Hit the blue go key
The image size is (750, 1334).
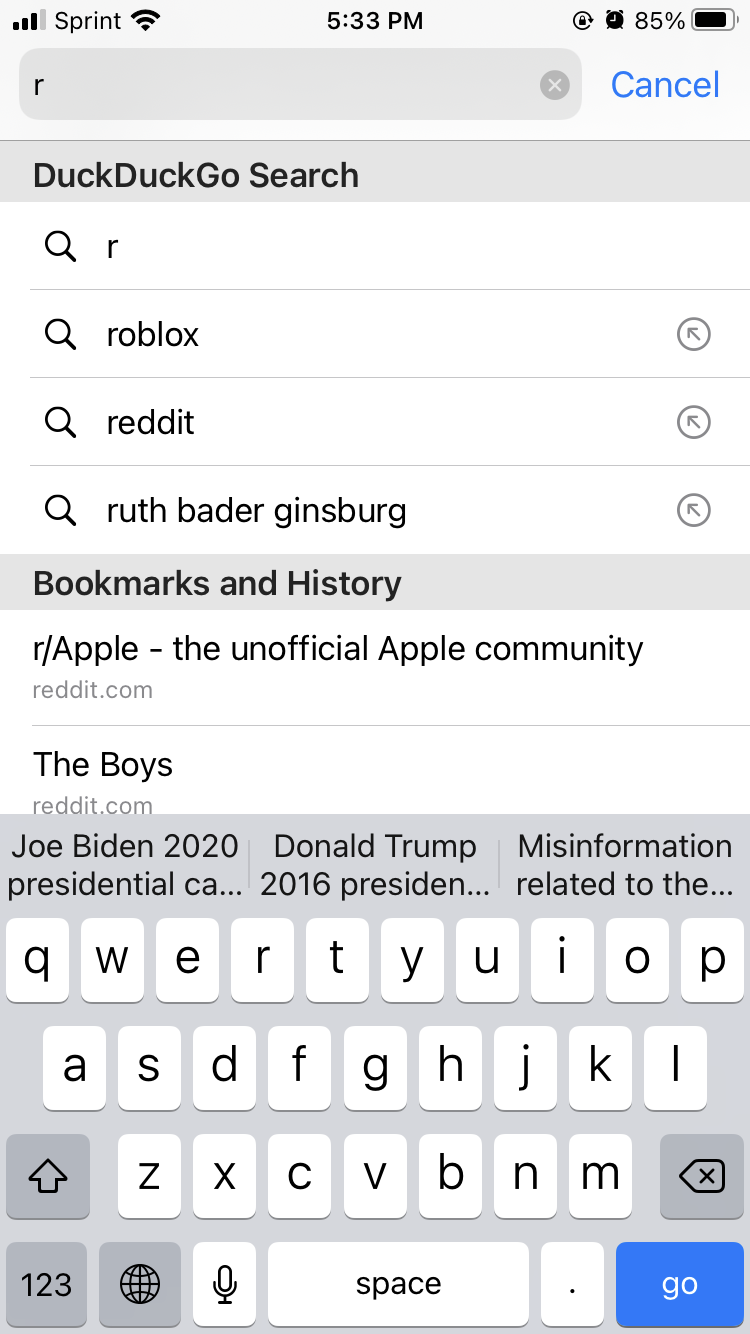679,1284
